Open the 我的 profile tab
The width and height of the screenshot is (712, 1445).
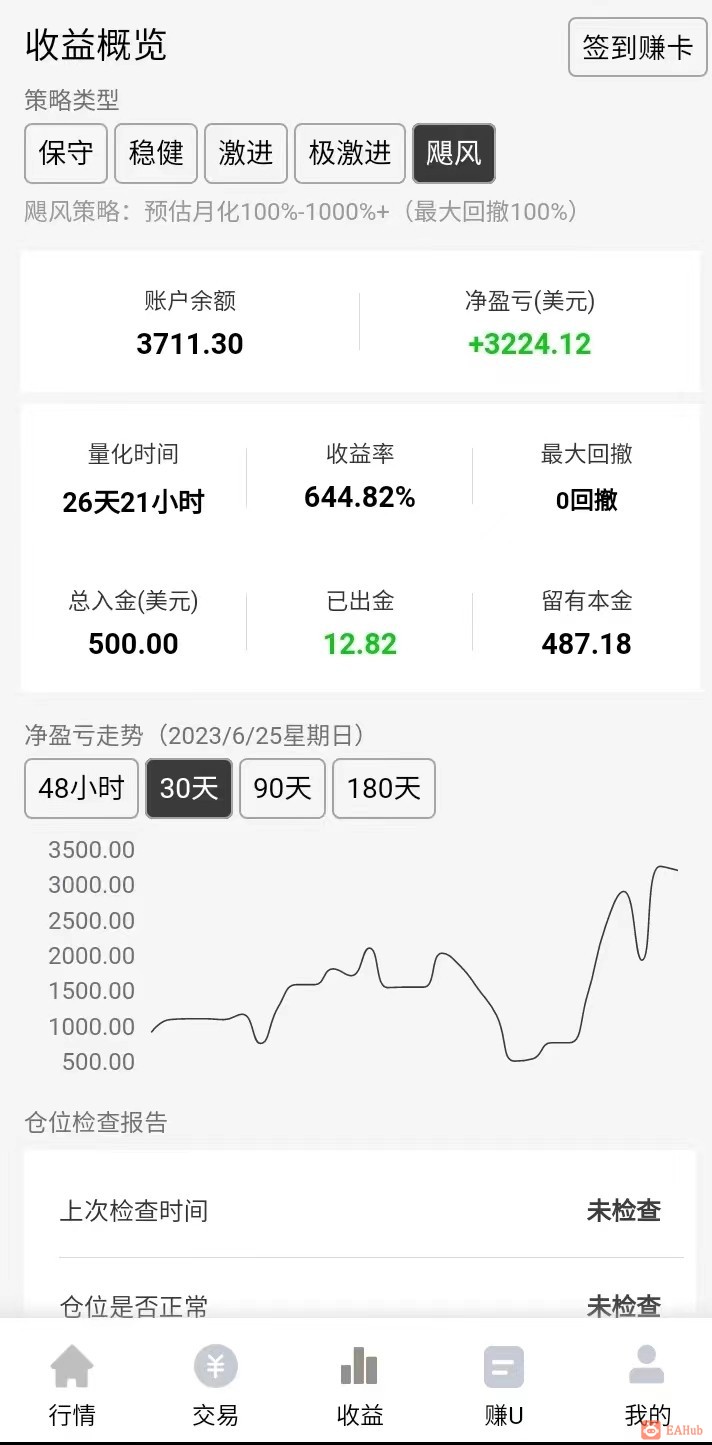(646, 1384)
